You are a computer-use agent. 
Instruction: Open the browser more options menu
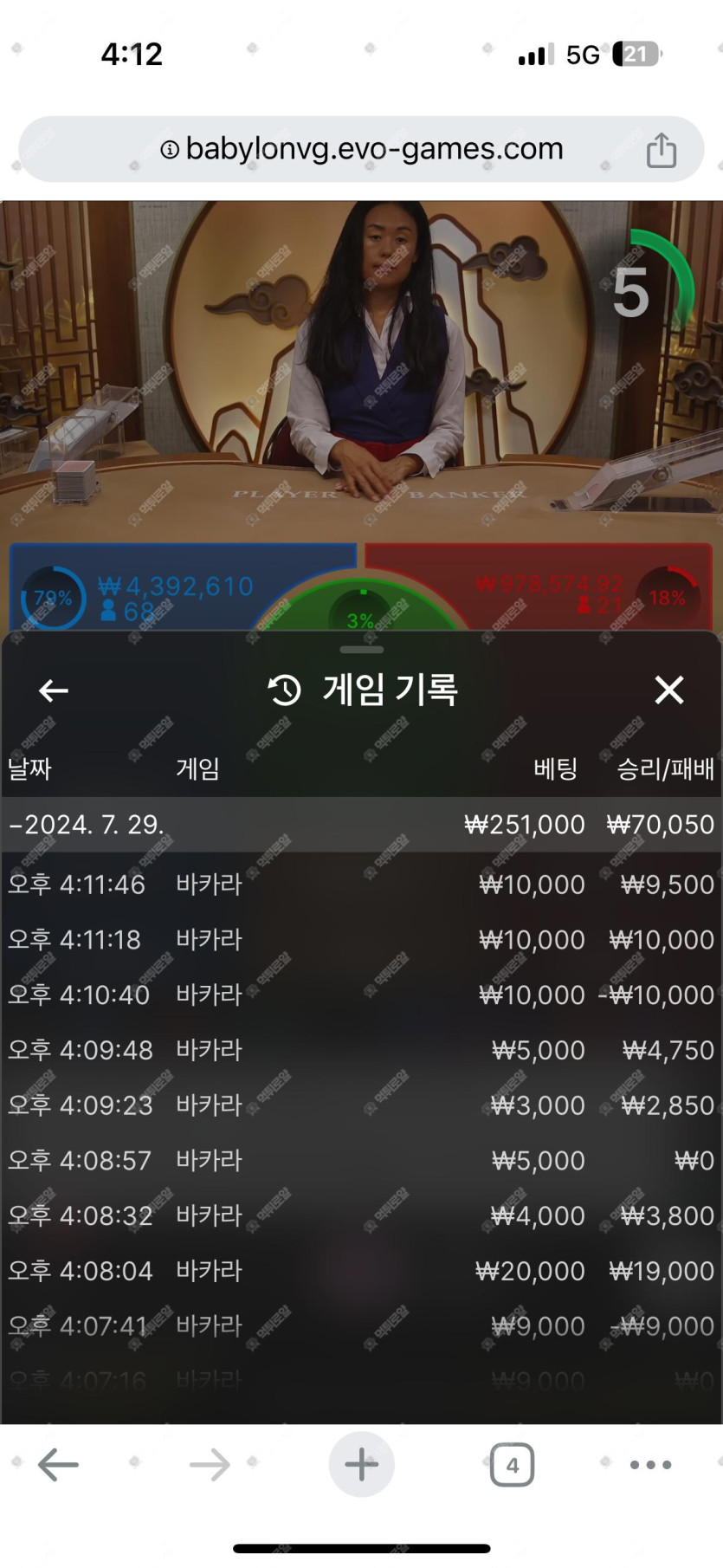[650, 1465]
